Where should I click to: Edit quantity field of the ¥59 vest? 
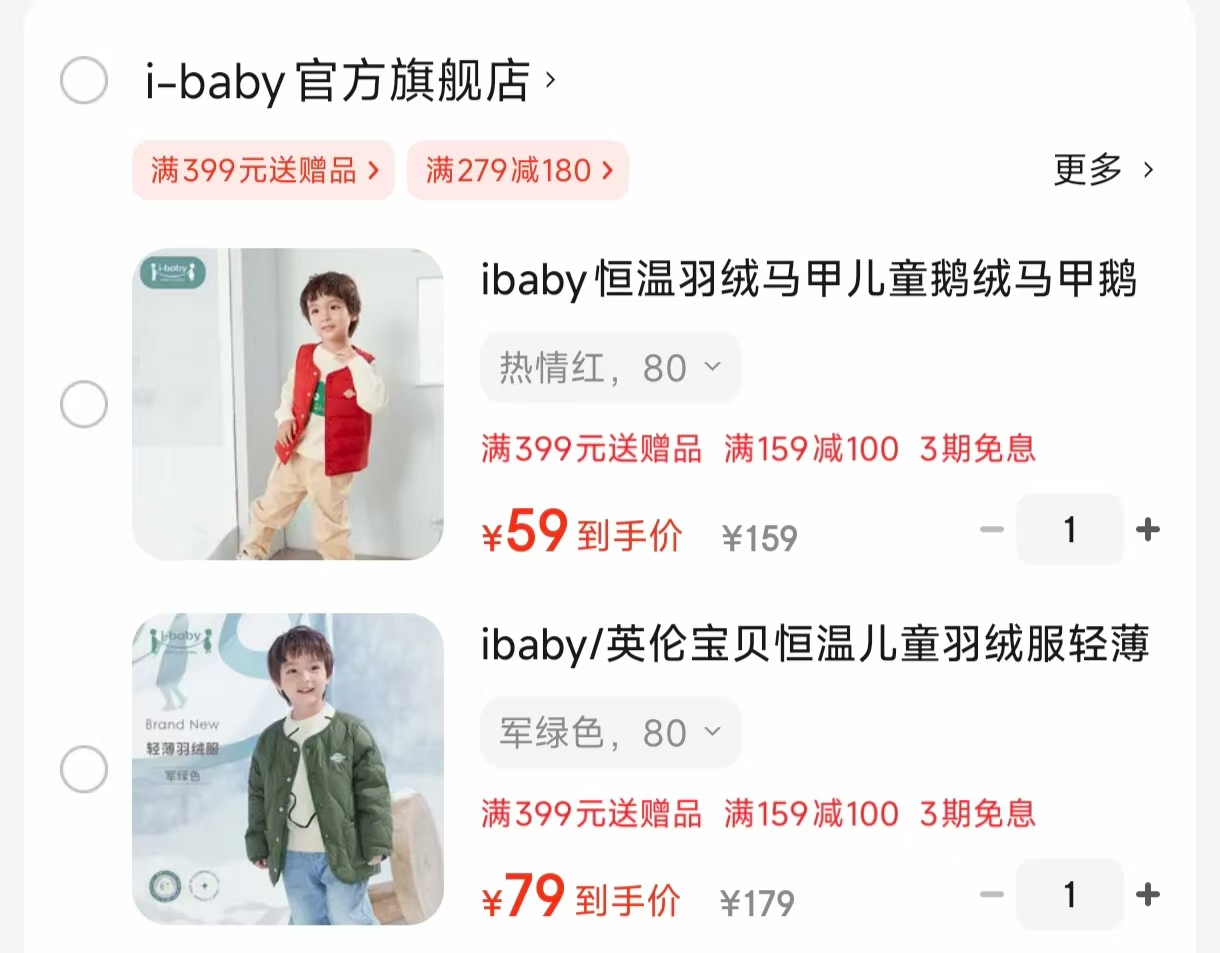click(x=1069, y=530)
